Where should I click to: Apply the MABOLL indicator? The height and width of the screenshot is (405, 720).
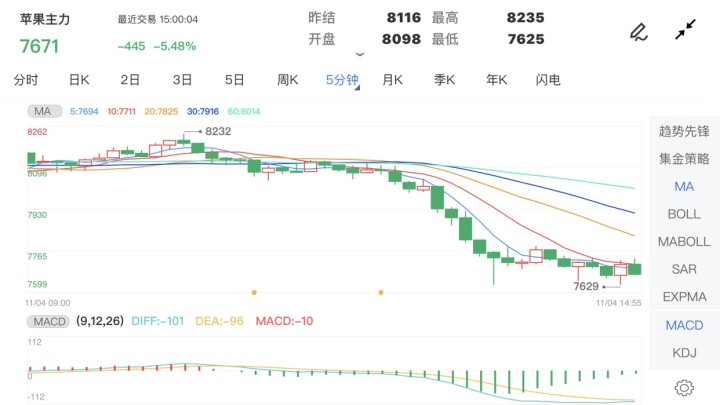pos(684,242)
